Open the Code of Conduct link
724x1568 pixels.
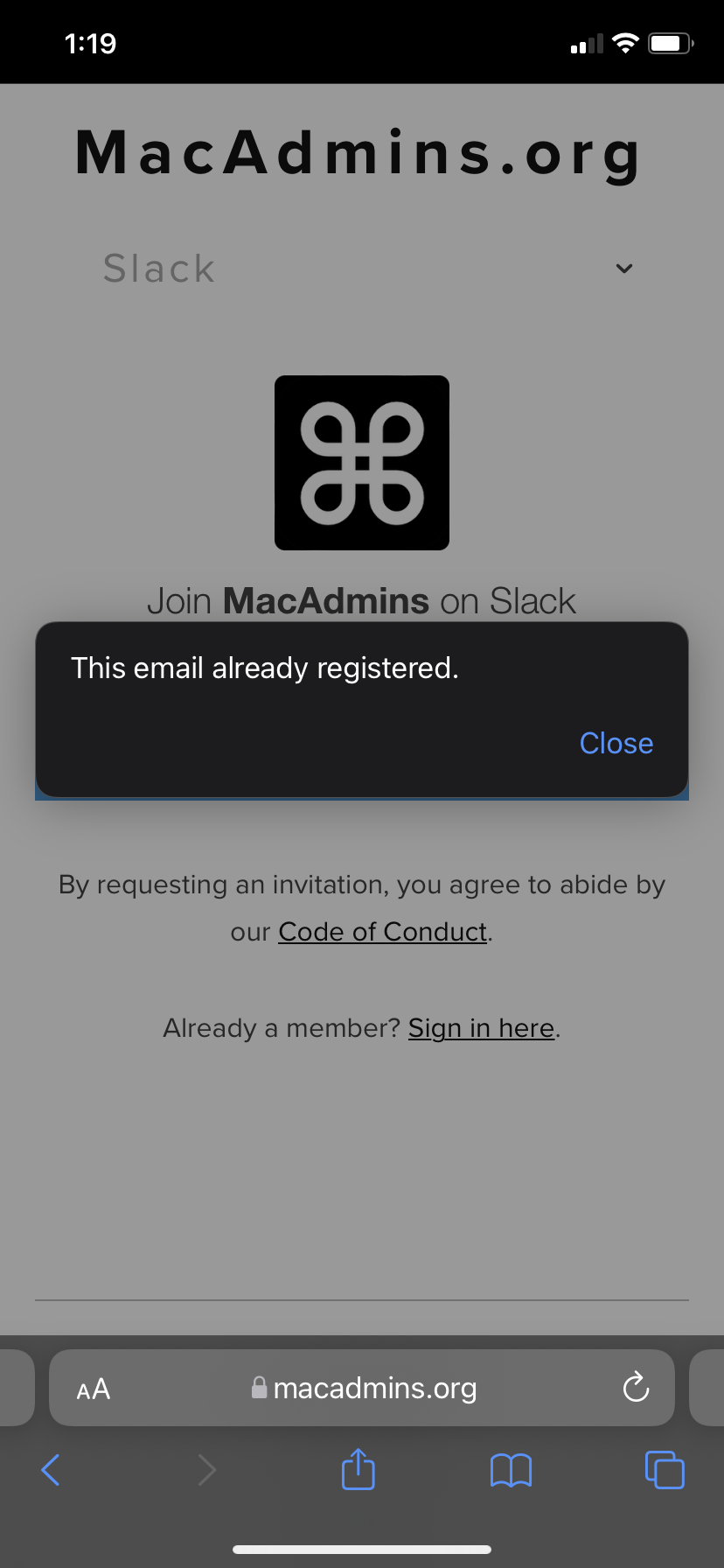point(382,931)
